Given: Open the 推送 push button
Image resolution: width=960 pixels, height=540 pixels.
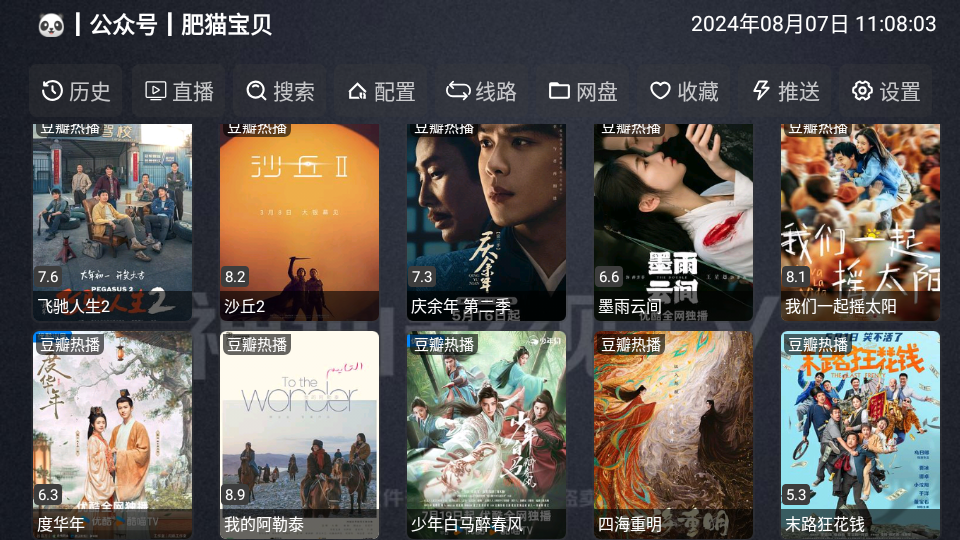Looking at the screenshot, I should coord(786,92).
